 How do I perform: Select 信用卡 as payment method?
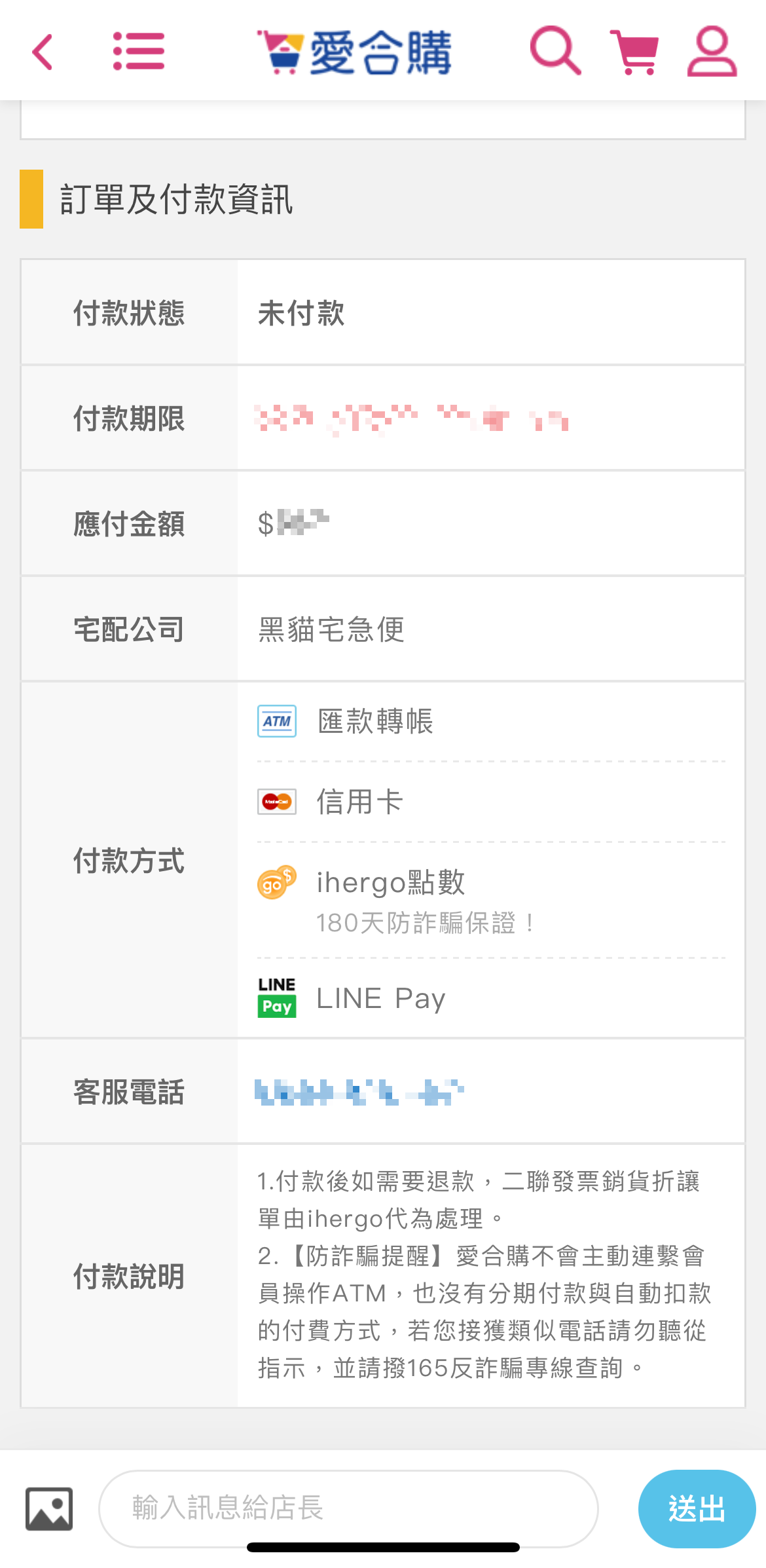359,802
